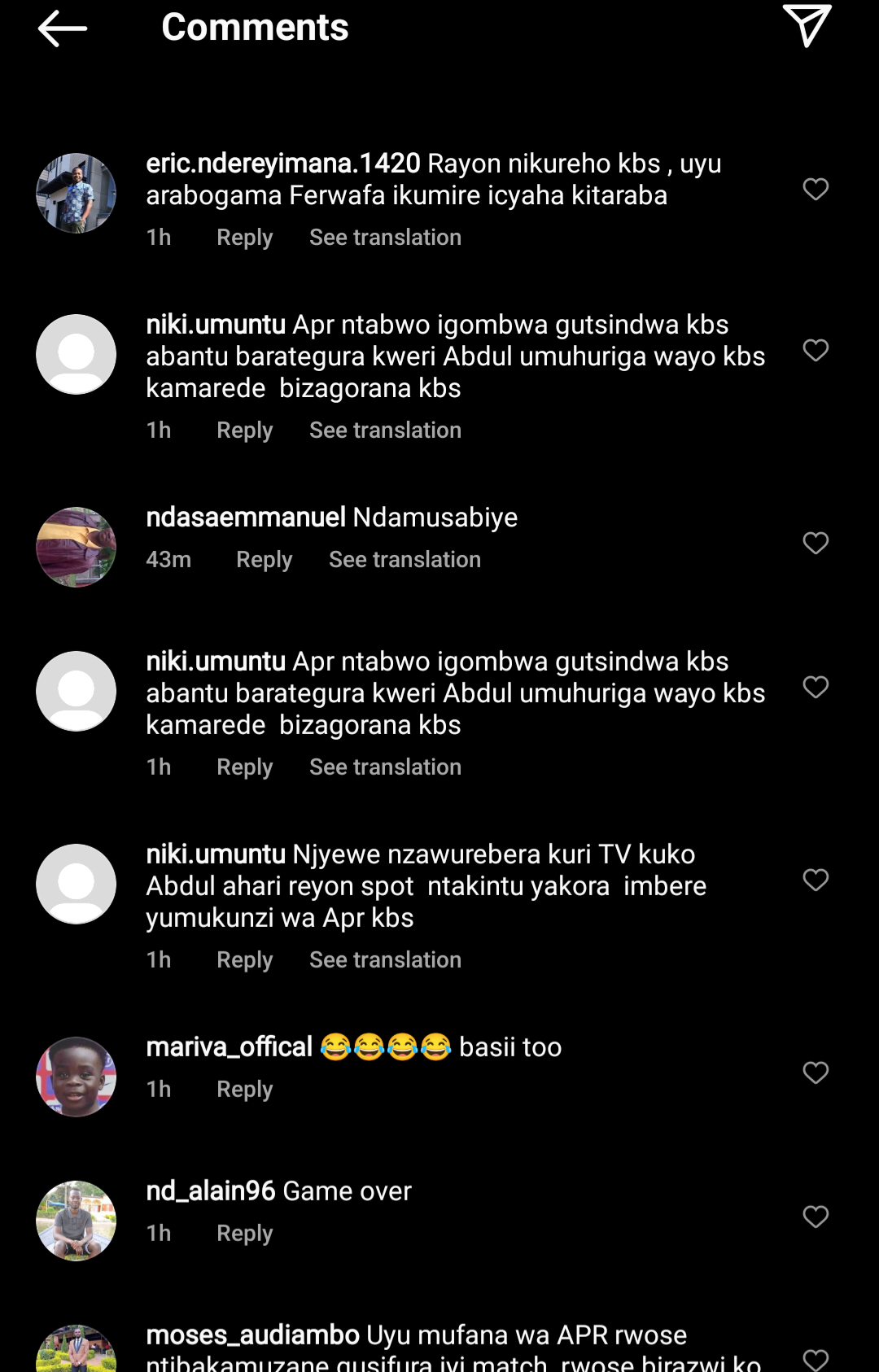Reply to mariva_offical's comment
This screenshot has height=1372, width=879.
(244, 1090)
